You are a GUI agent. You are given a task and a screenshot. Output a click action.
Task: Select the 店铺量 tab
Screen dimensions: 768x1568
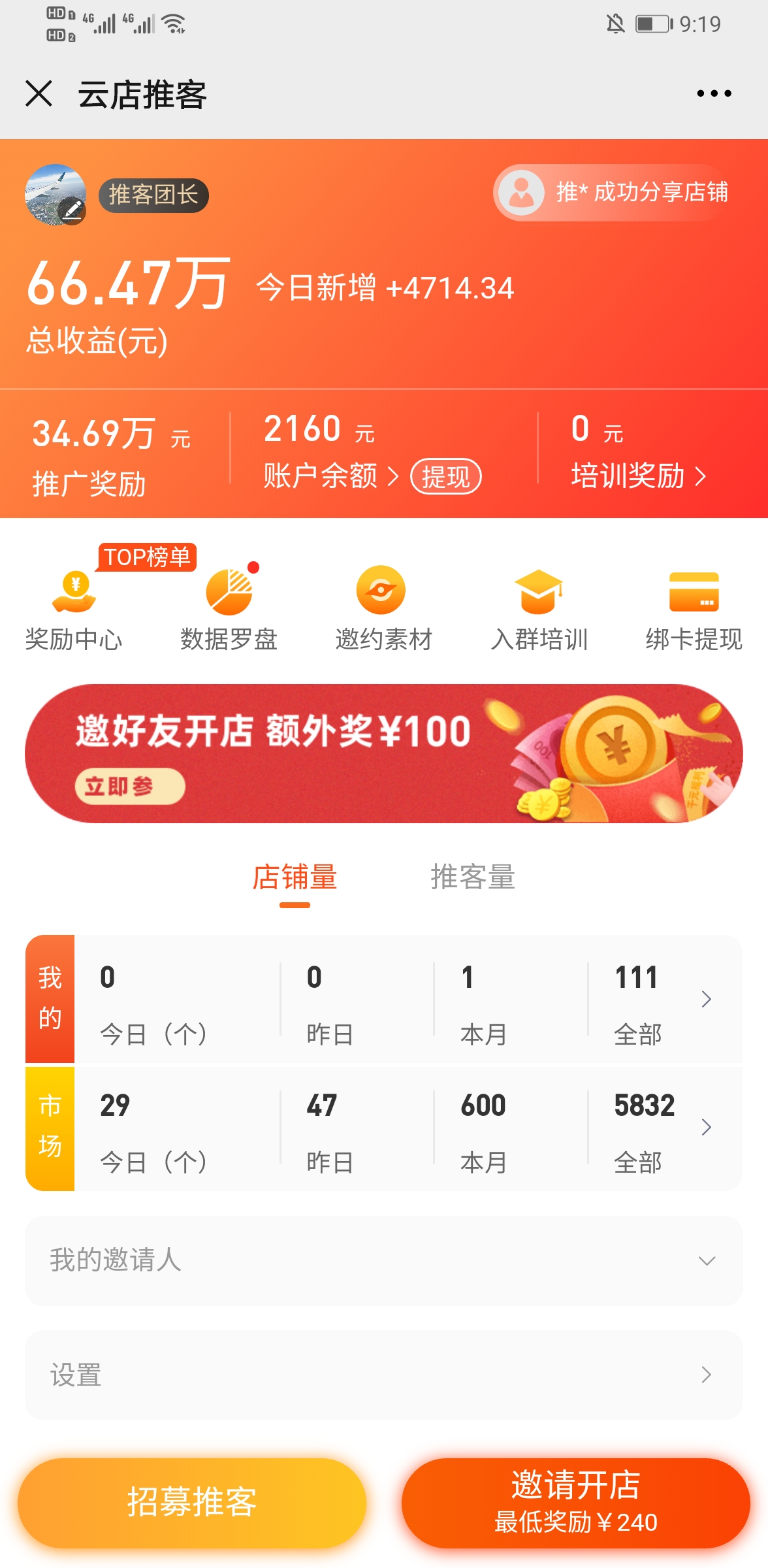click(x=295, y=877)
